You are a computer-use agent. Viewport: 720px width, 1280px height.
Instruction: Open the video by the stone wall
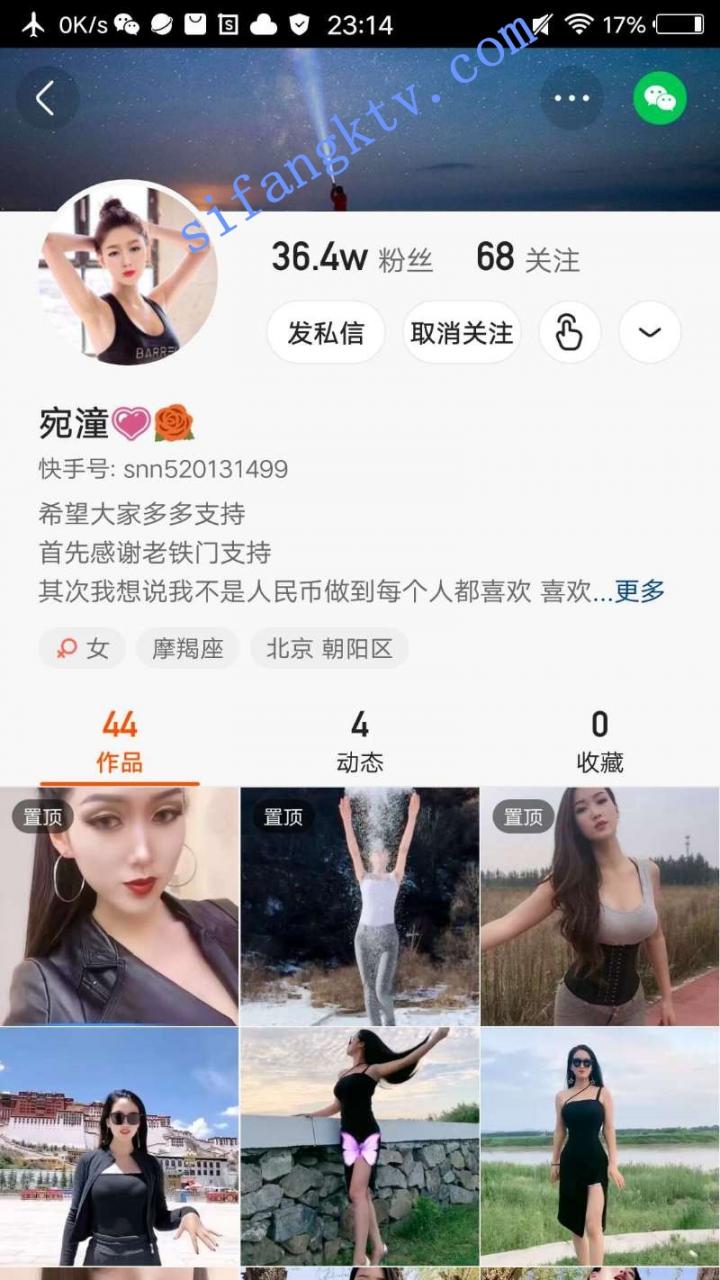pyautogui.click(x=360, y=1146)
